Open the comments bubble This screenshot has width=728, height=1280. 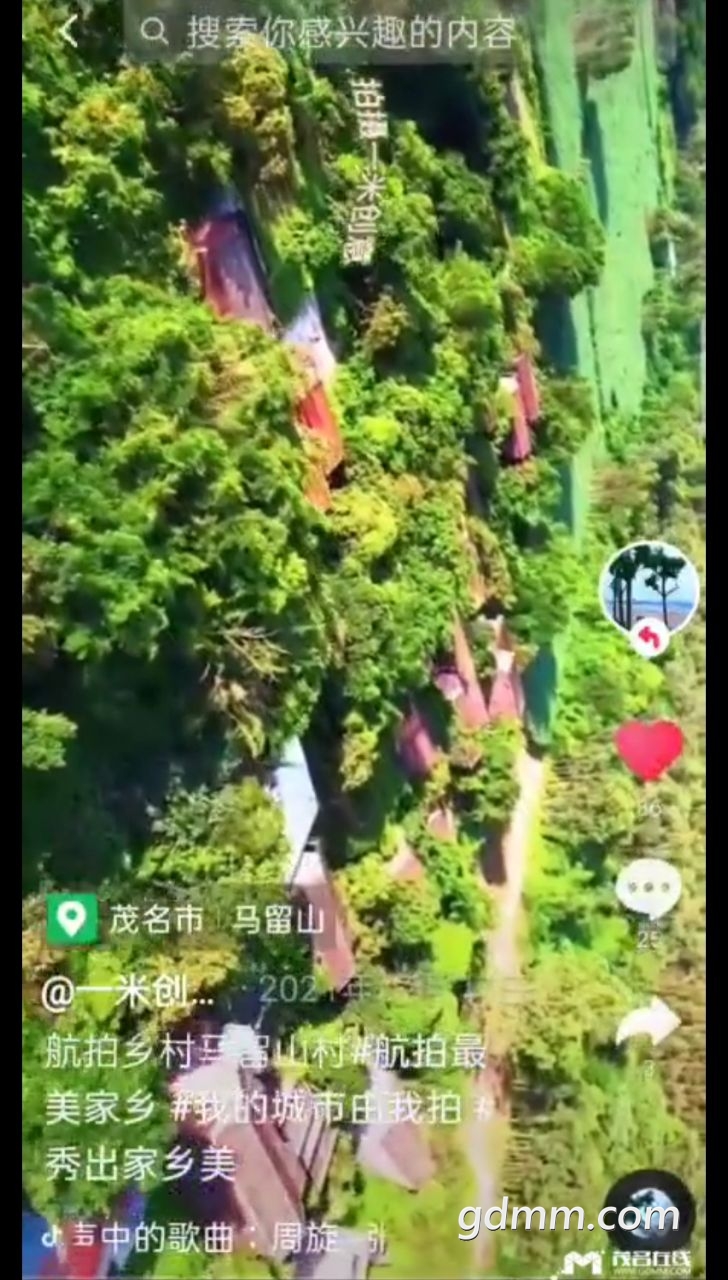click(648, 888)
